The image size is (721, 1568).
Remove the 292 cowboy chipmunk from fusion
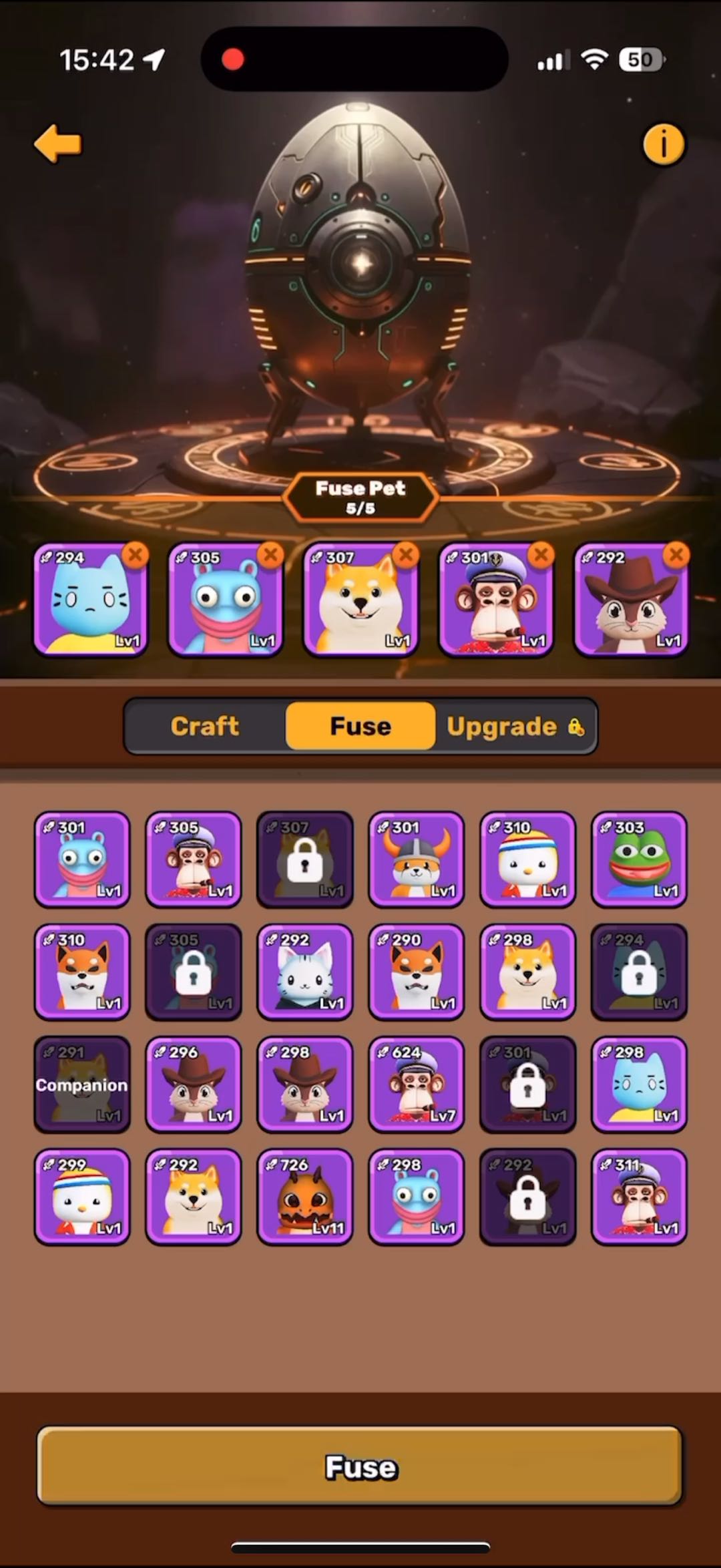tap(676, 554)
